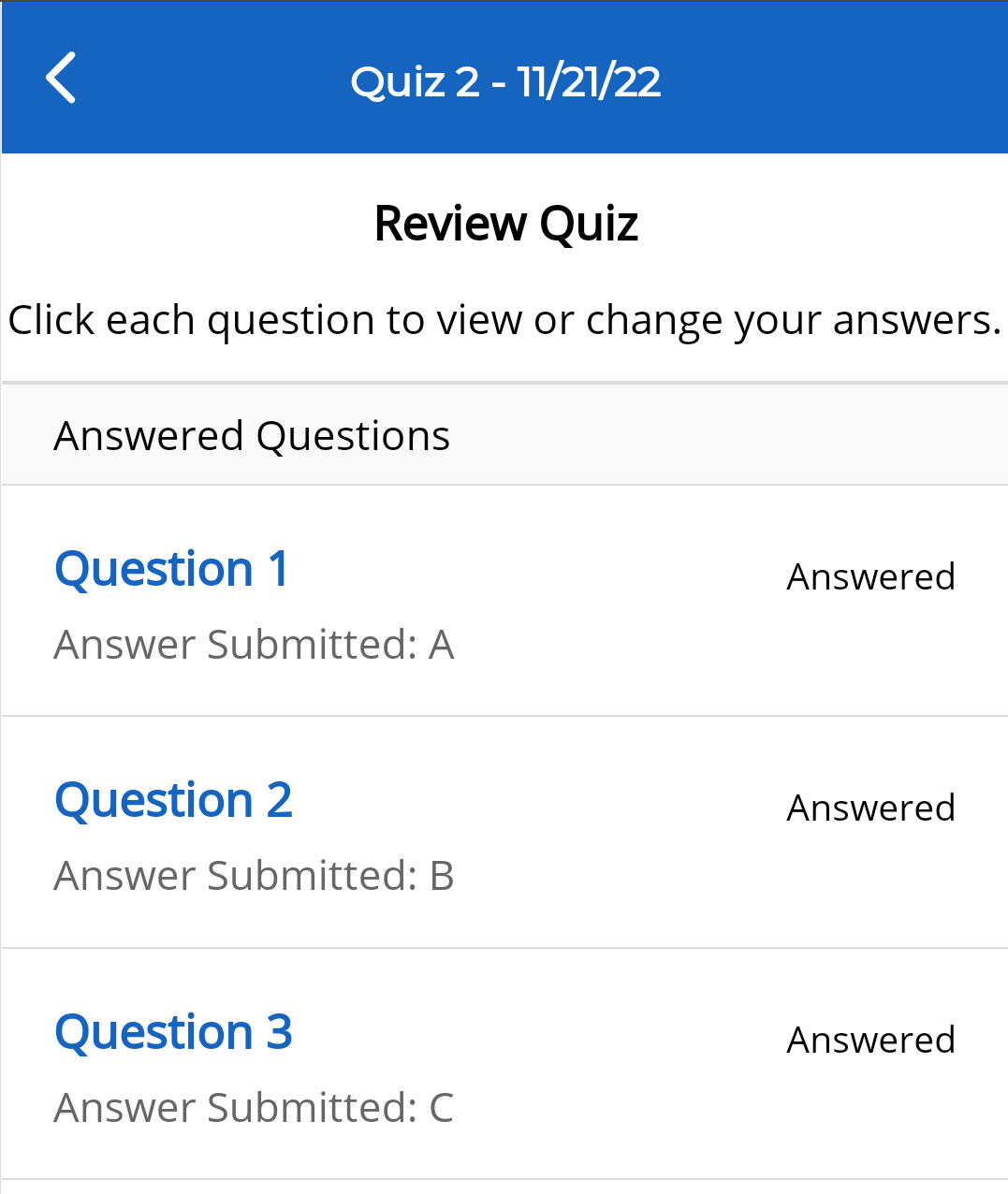
Task: Click Answer Submitted: A text
Action: tap(254, 644)
